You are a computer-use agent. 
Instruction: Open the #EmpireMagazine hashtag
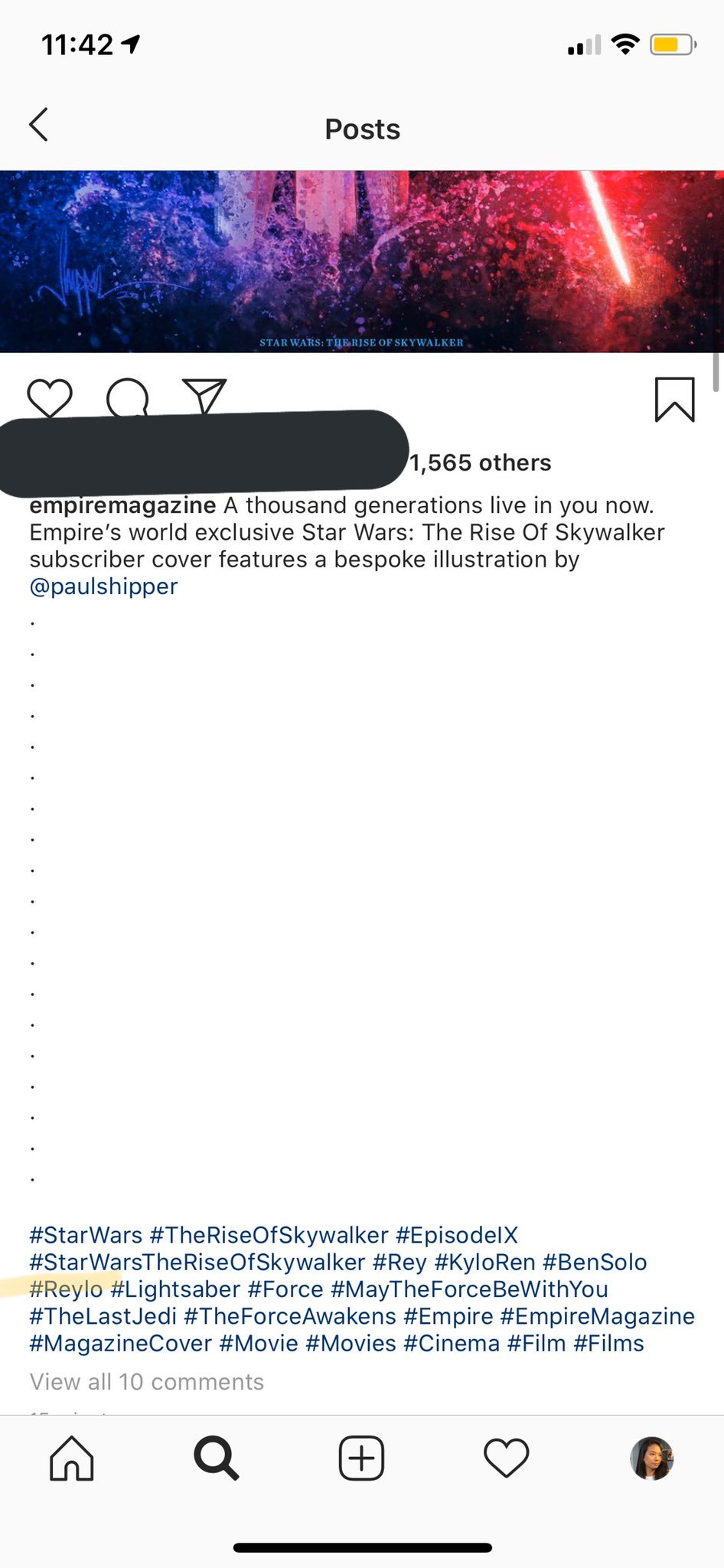tap(597, 1316)
